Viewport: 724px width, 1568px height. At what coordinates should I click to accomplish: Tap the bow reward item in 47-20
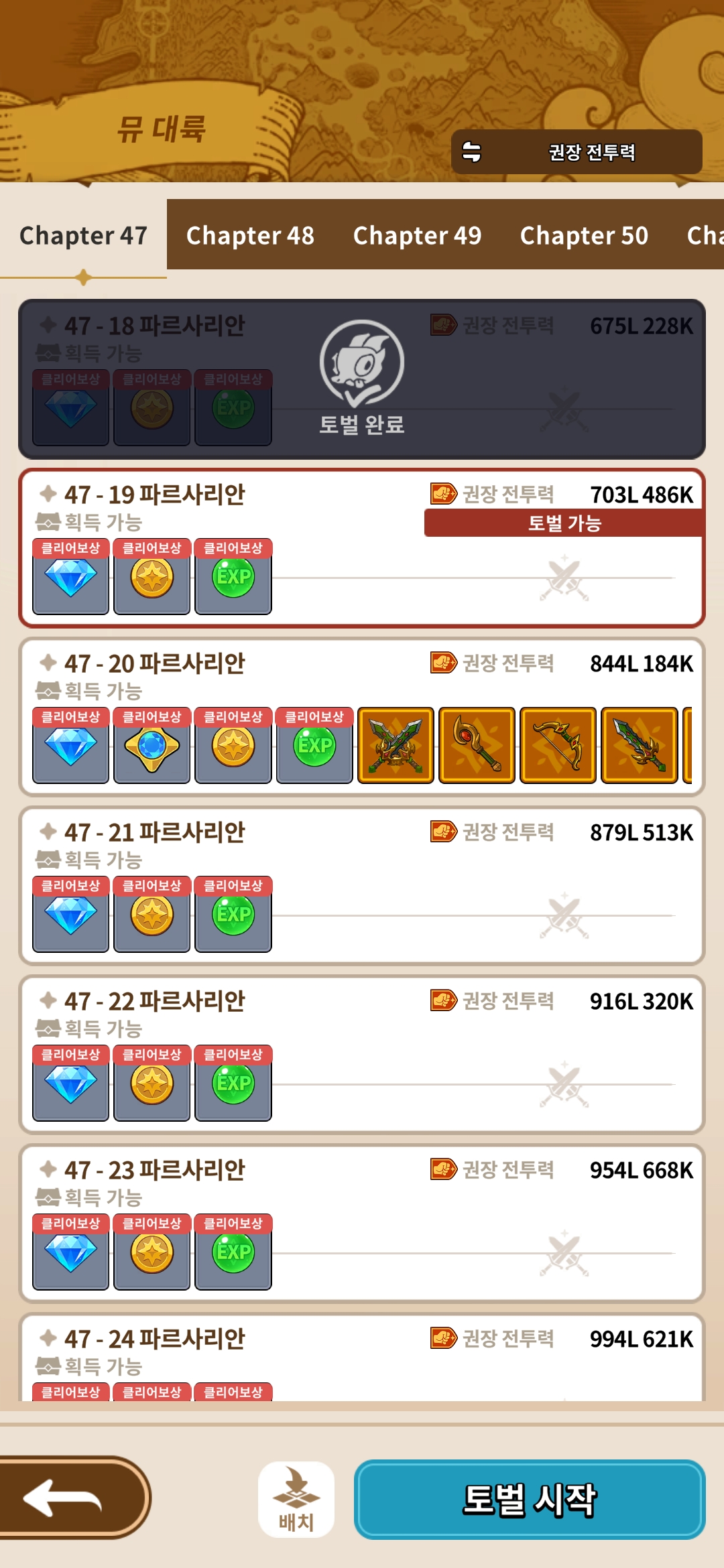point(558,745)
